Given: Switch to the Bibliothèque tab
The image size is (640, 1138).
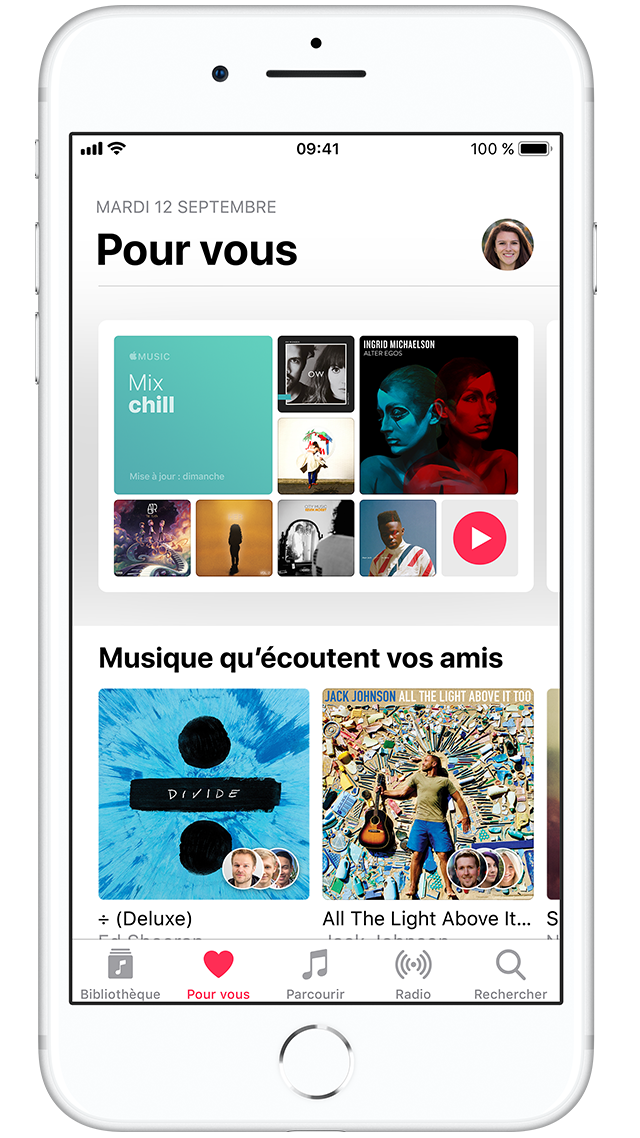Looking at the screenshot, I should coord(120,974).
